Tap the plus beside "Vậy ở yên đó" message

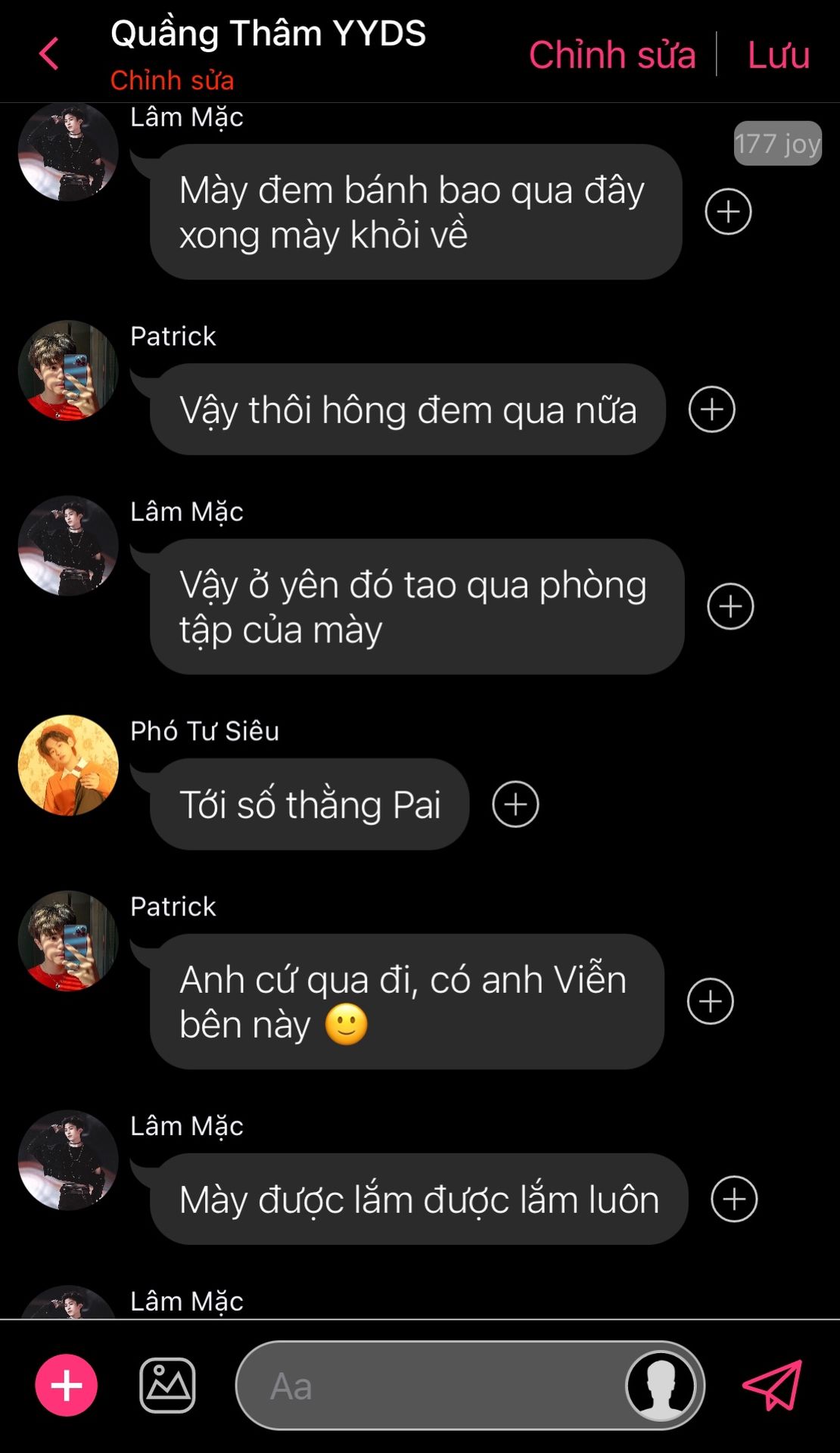730,606
